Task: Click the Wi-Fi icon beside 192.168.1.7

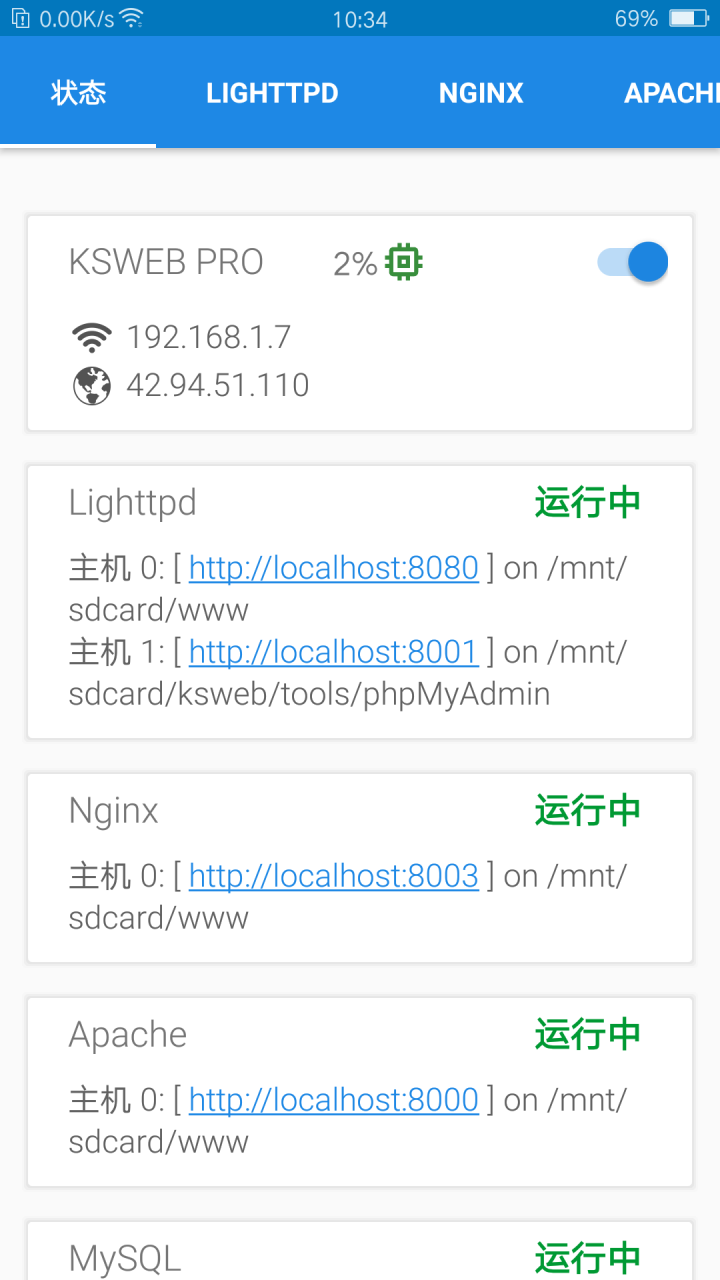Action: pos(91,337)
